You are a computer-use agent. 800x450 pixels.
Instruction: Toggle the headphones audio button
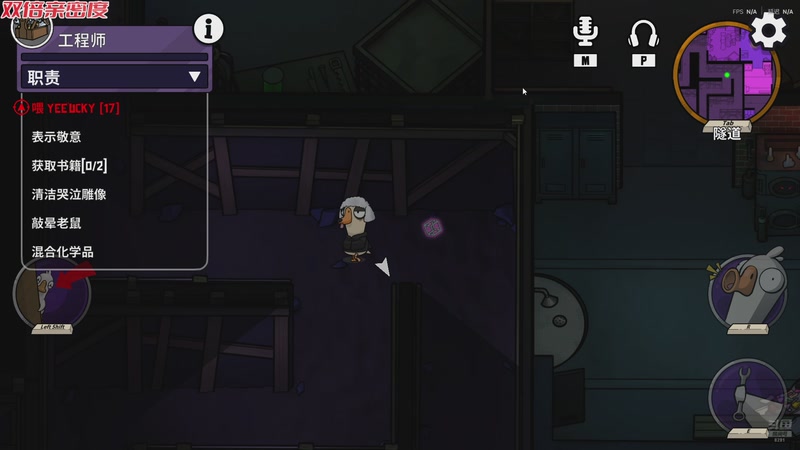642,36
